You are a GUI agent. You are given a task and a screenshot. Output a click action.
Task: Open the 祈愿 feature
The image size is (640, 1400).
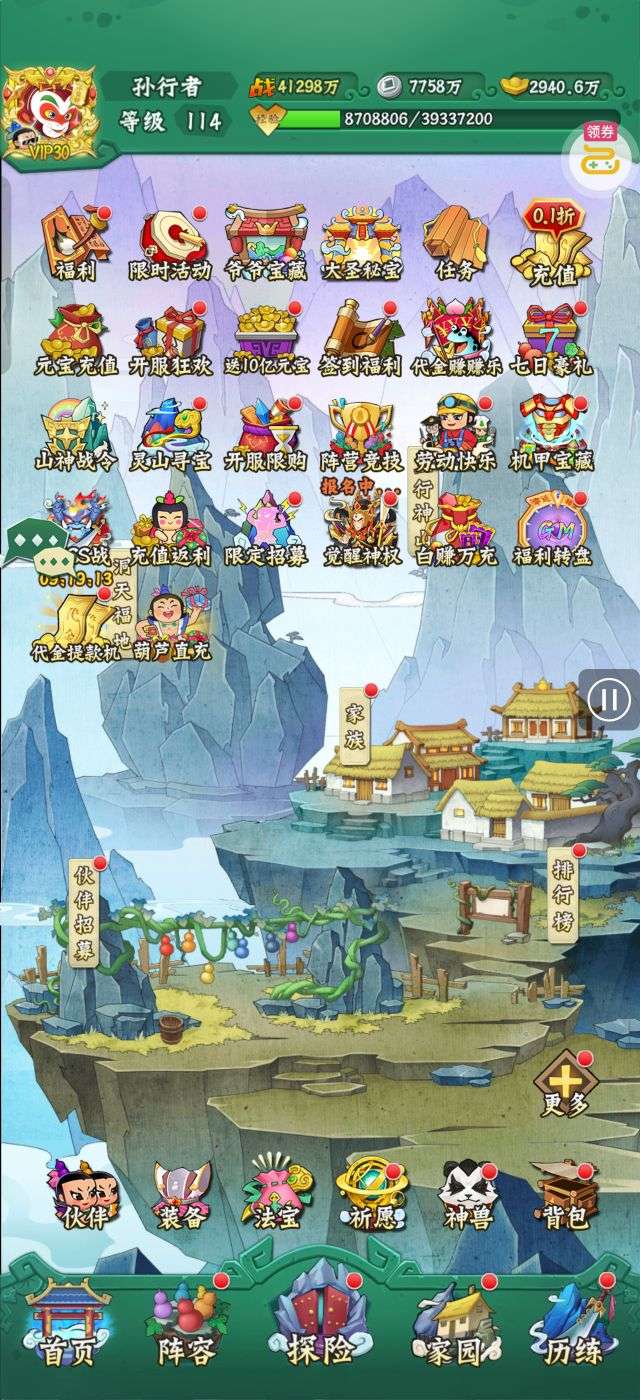(369, 1194)
